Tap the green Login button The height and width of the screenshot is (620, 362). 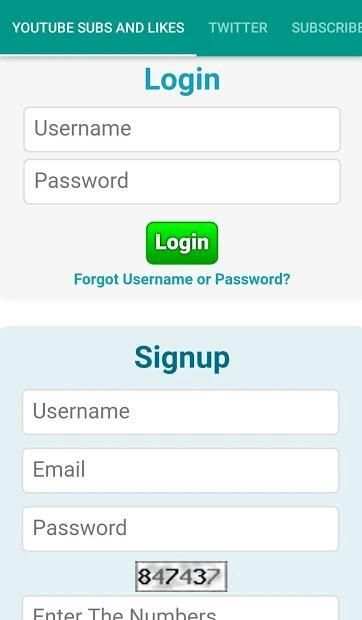(182, 243)
